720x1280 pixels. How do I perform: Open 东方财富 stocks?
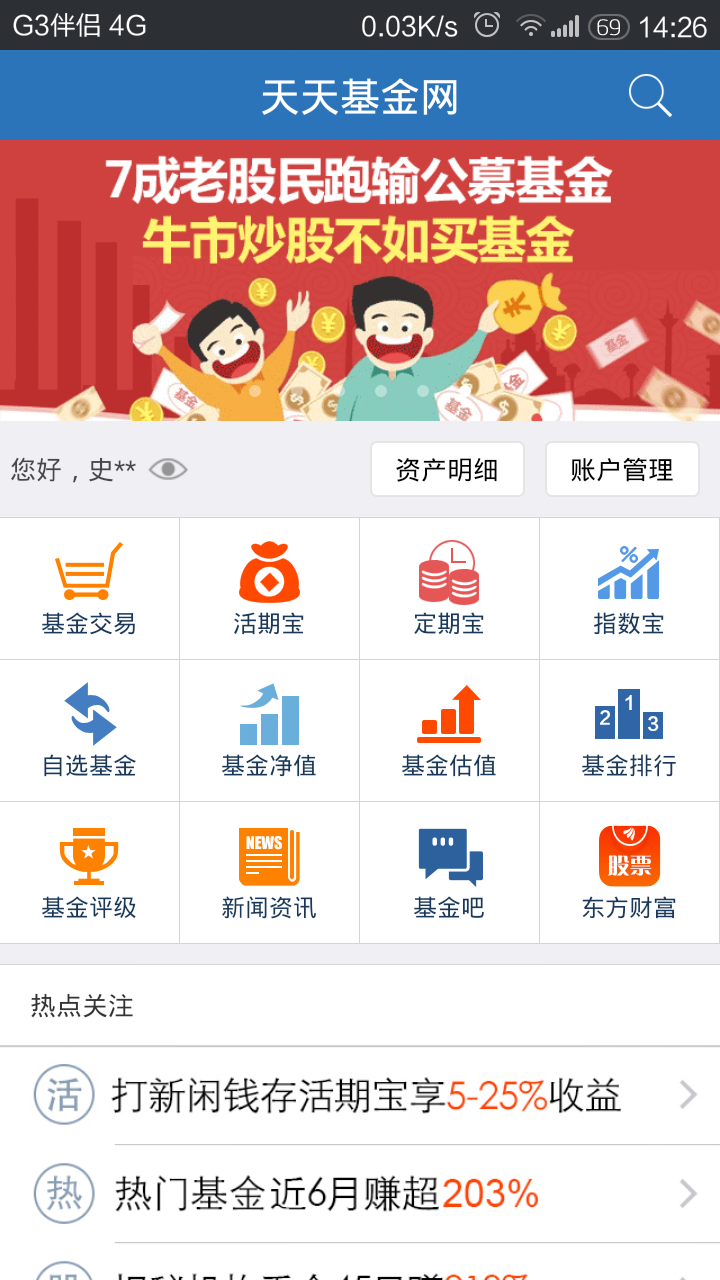coord(629,872)
